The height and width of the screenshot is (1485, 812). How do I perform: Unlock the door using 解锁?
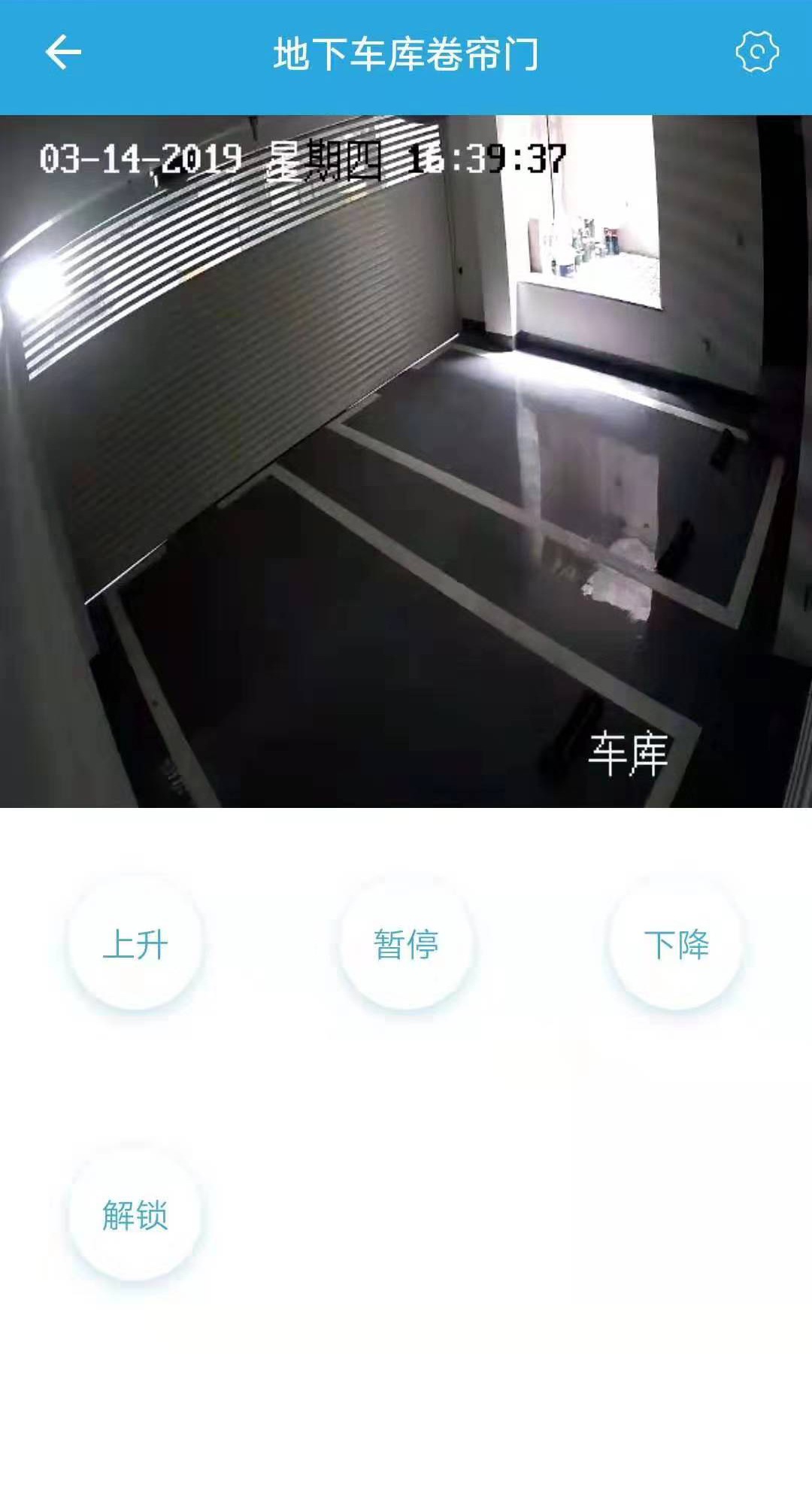tap(135, 1215)
